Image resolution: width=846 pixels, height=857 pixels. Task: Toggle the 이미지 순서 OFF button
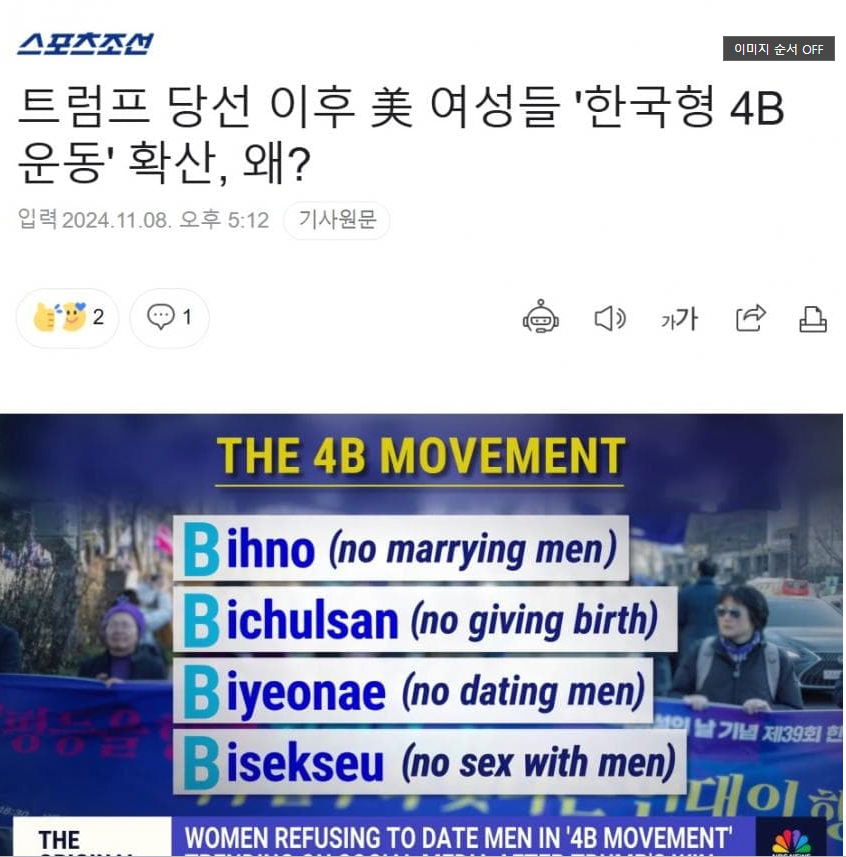778,48
